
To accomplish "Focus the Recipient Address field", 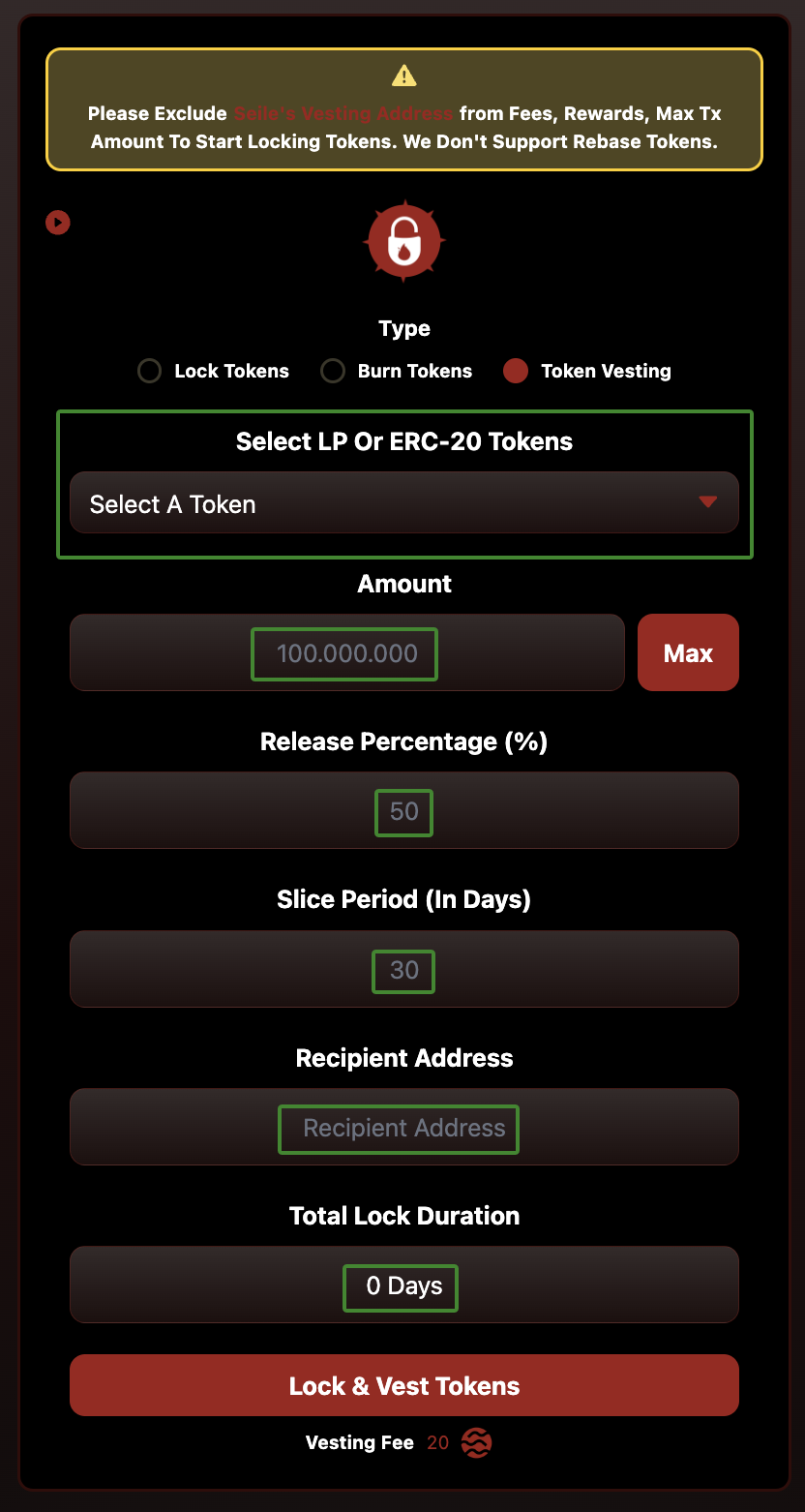I will [x=403, y=1128].
